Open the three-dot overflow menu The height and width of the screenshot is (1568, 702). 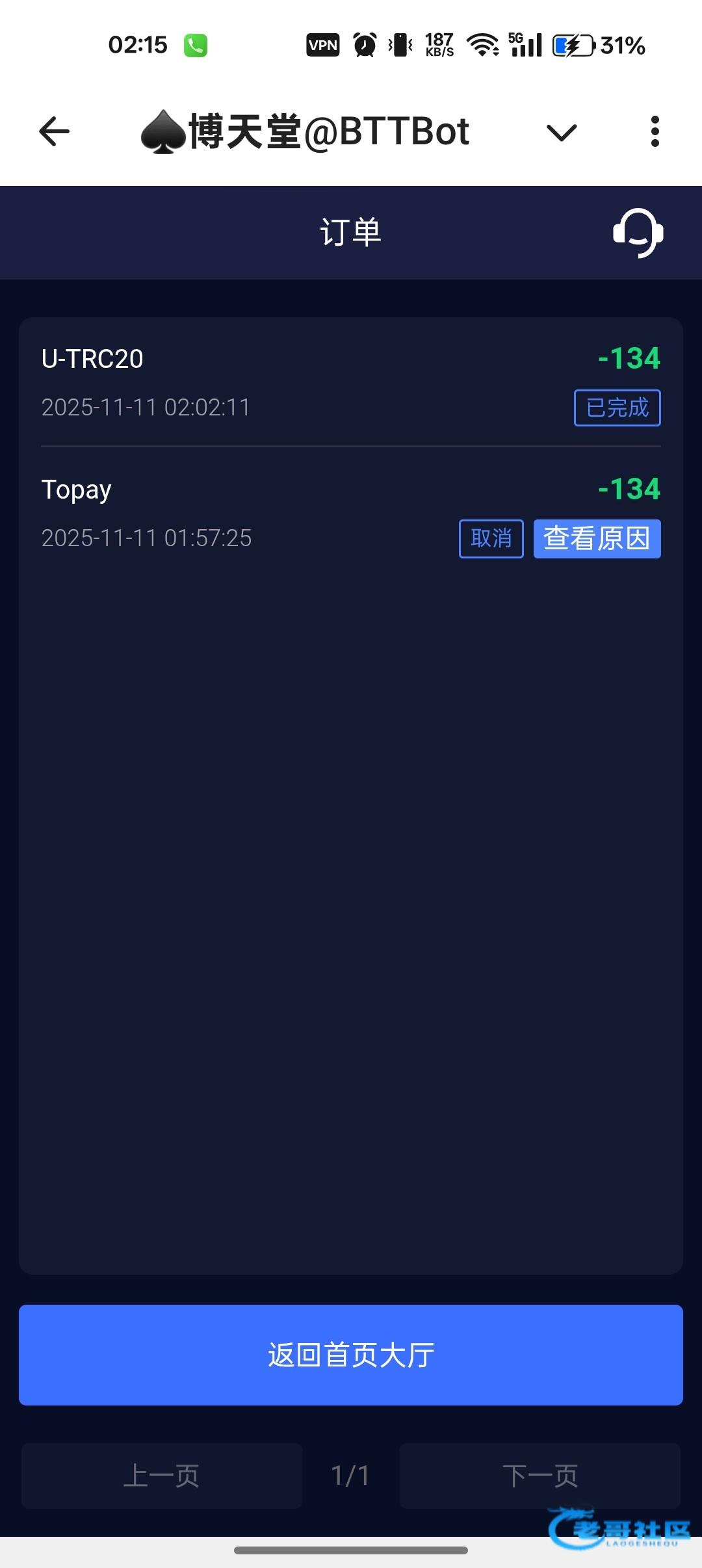655,132
